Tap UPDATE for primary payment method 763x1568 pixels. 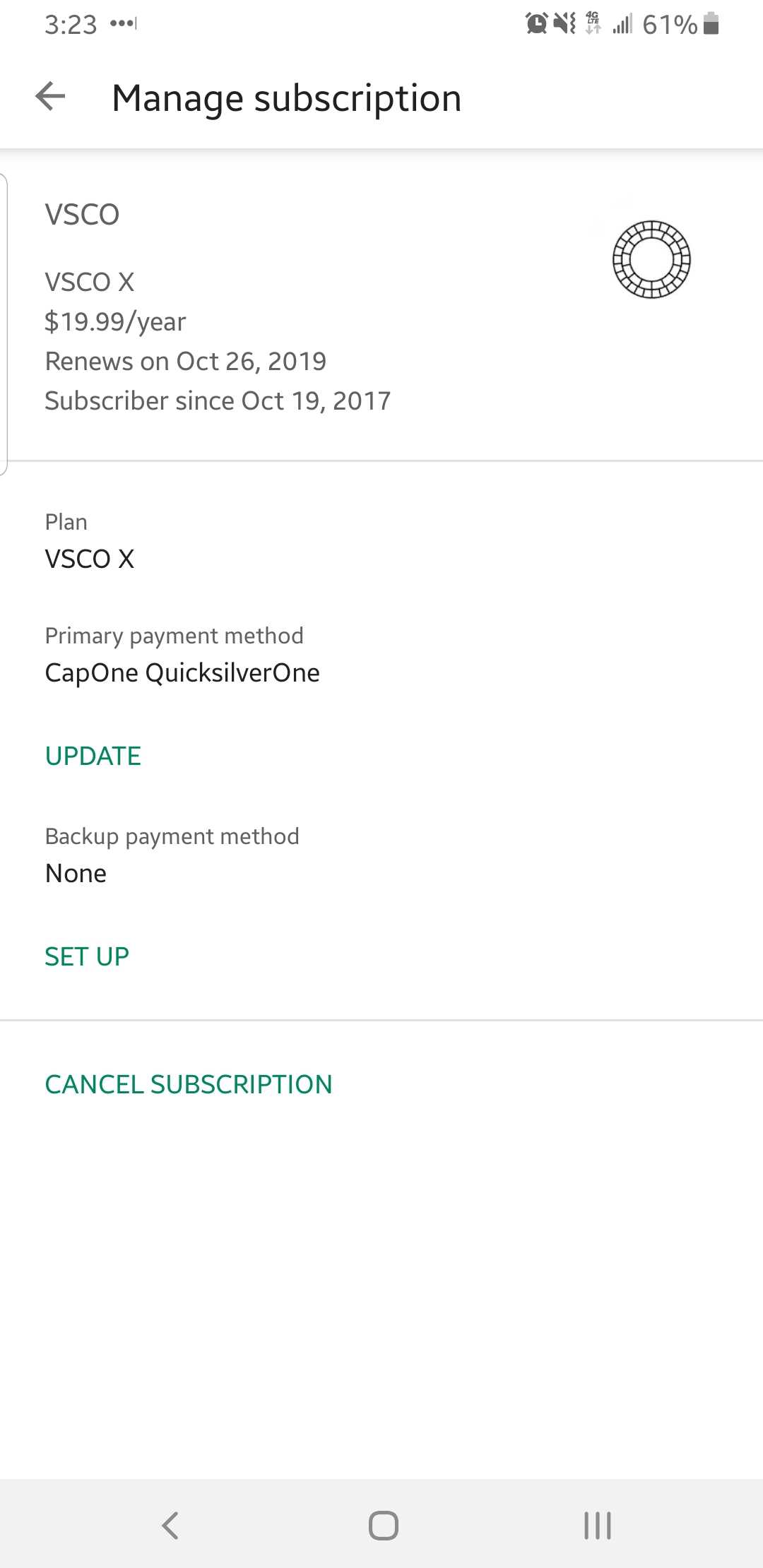93,756
